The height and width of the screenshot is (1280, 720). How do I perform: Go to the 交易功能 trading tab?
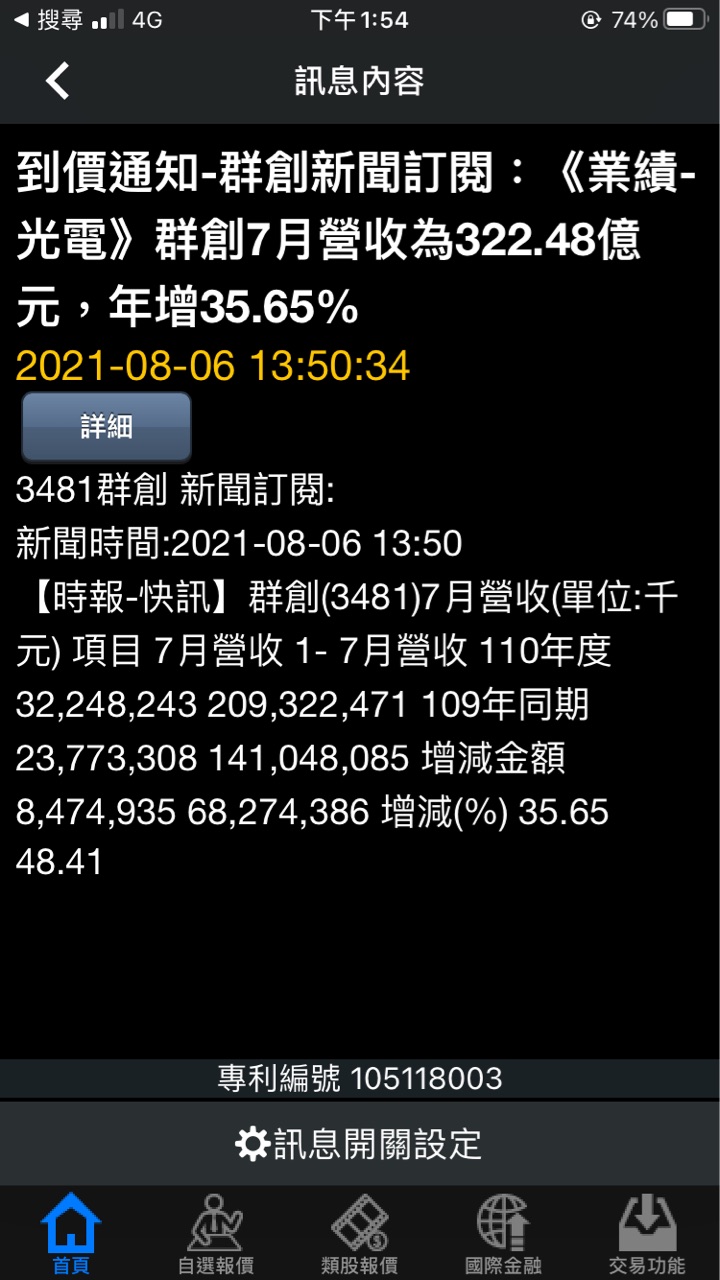tap(647, 1234)
